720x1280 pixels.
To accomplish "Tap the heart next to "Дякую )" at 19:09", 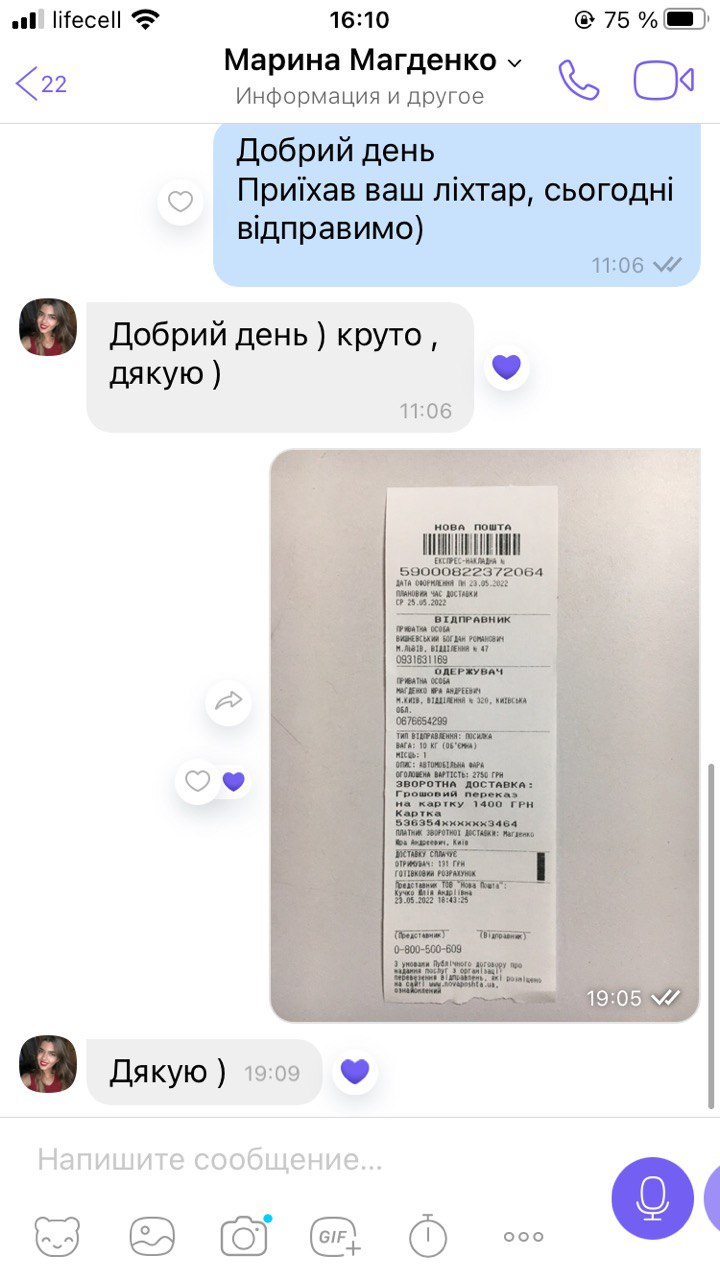I will coord(355,1072).
